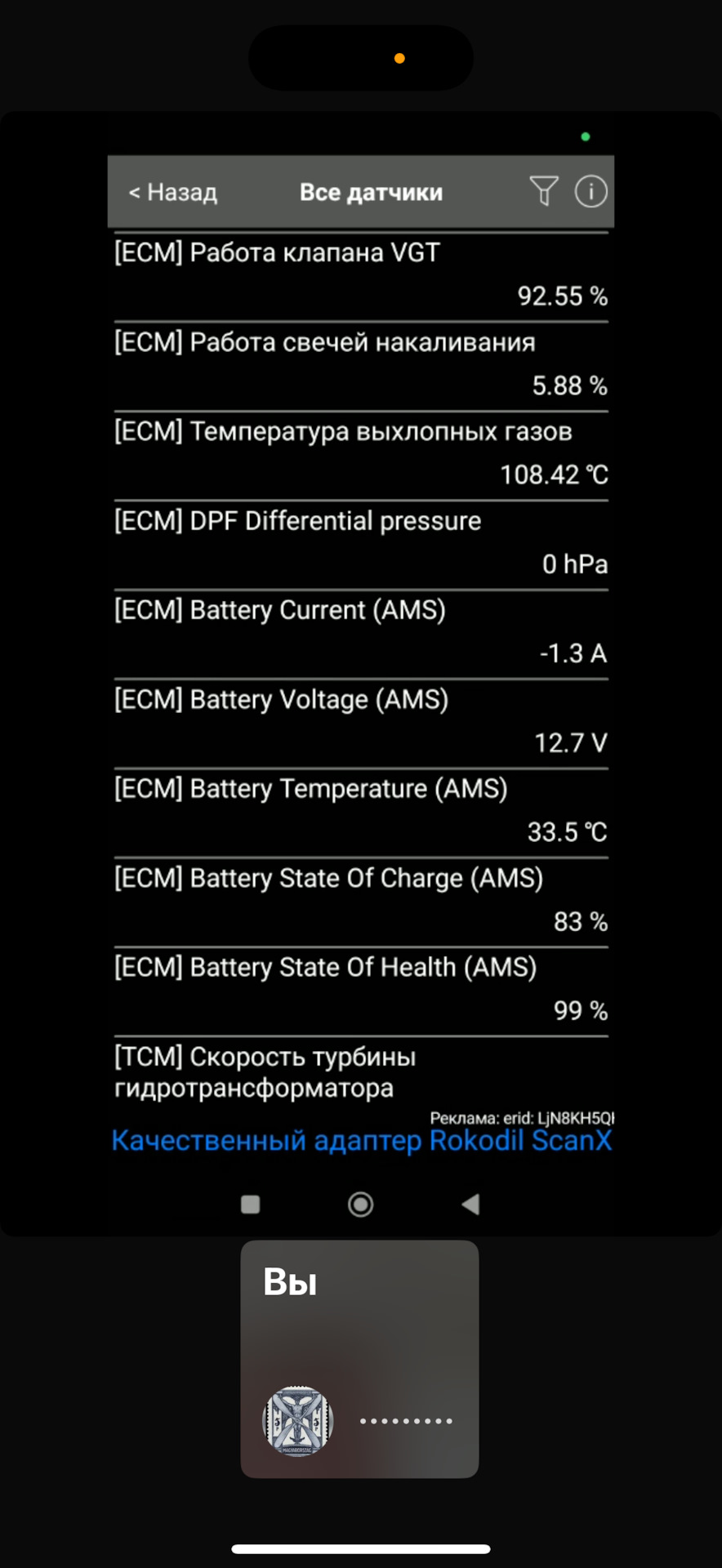The width and height of the screenshot is (722, 1568).
Task: Tap the Android back triangle button
Action: coord(470,1204)
